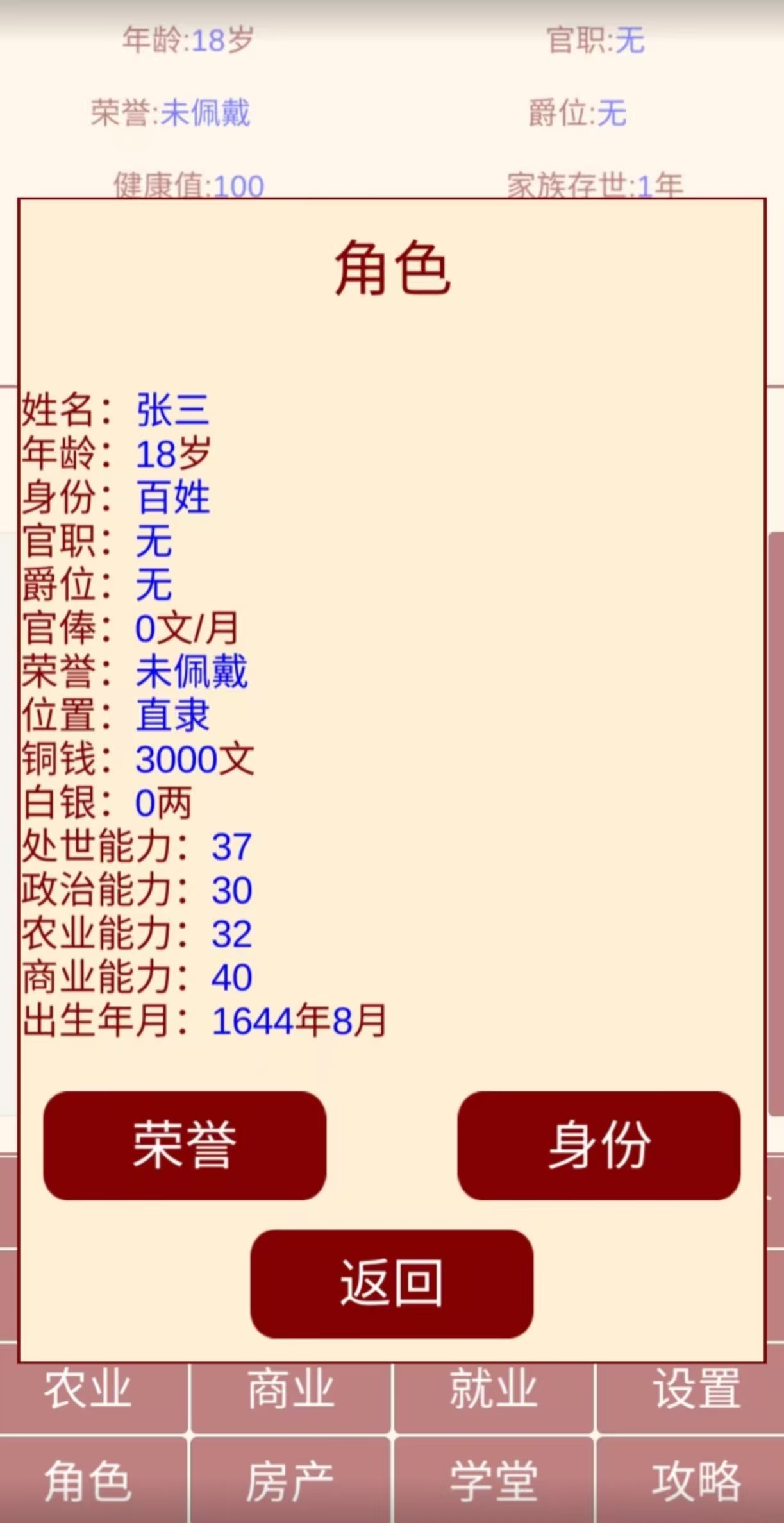Open the 荣誉 honors button
Screen dimensions: 784x1523
click(185, 1145)
